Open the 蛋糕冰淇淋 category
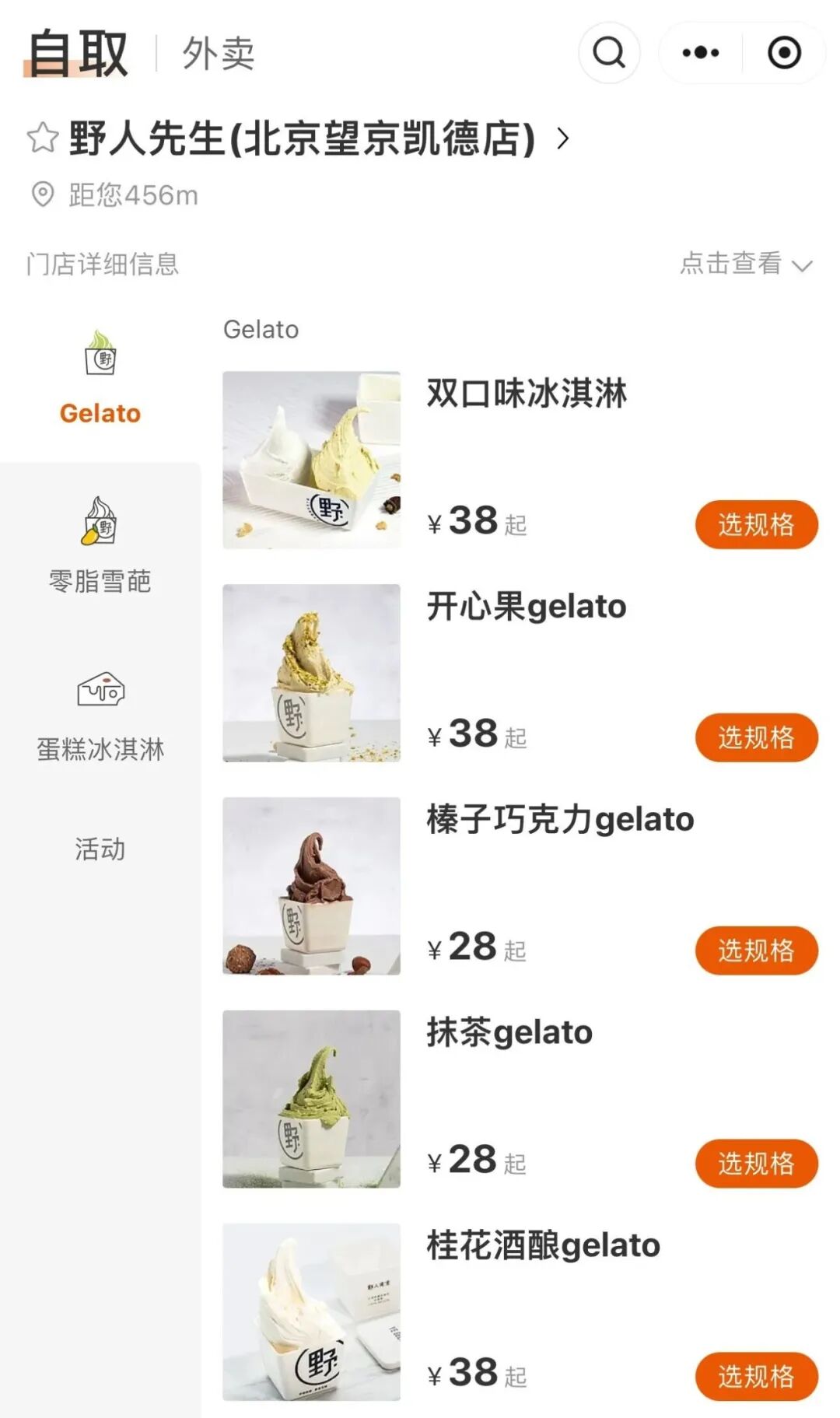 coord(100,716)
